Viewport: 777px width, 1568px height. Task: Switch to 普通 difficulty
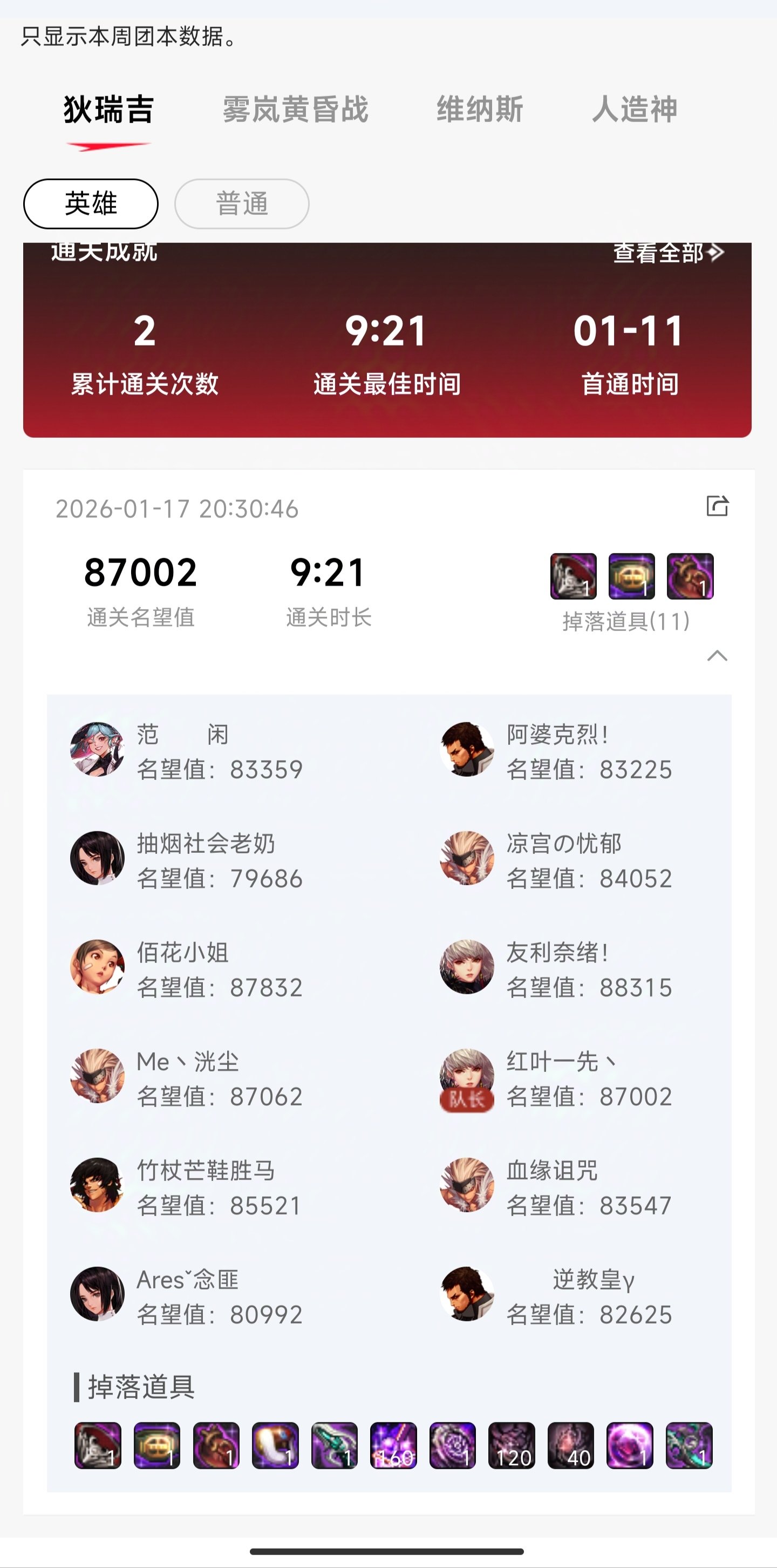pyautogui.click(x=241, y=204)
